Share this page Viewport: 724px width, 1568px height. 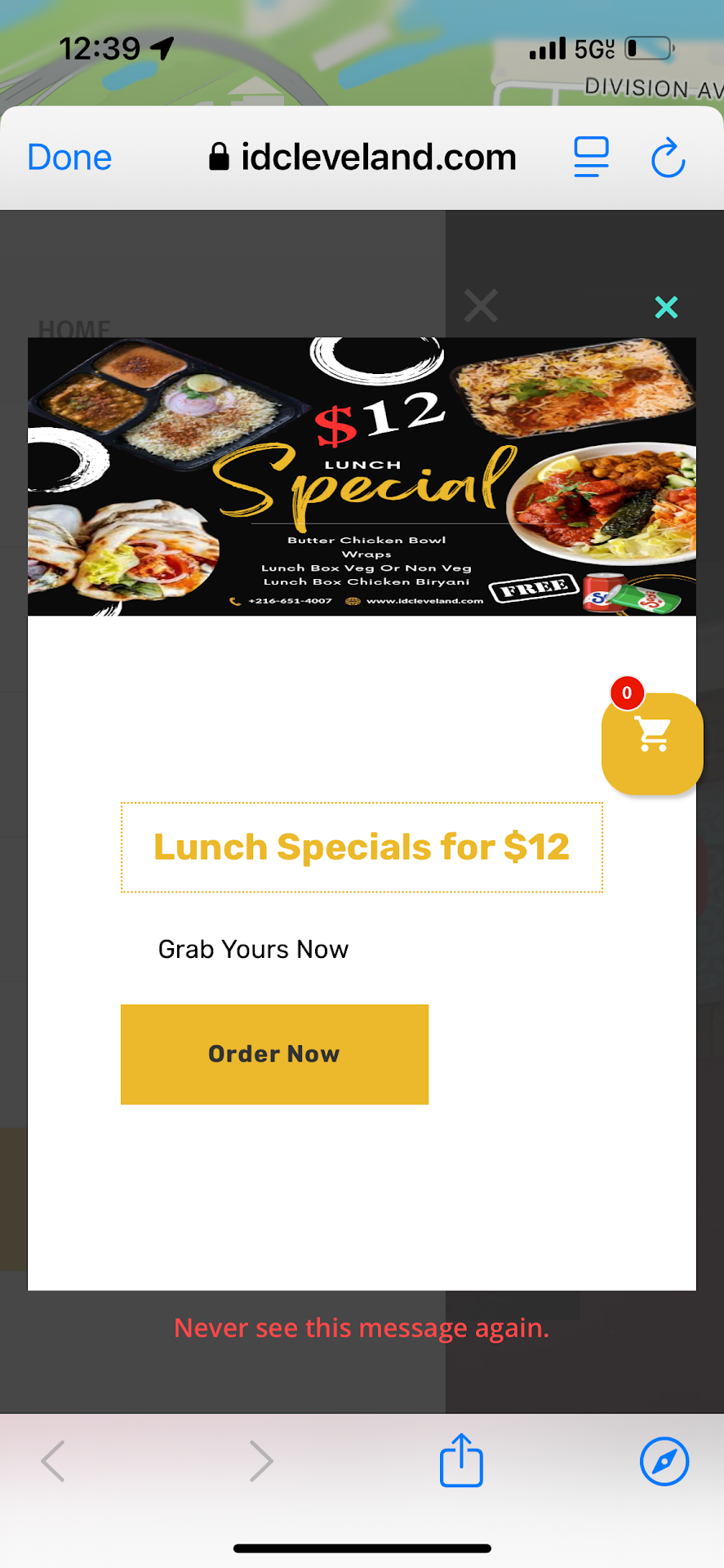point(461,1460)
